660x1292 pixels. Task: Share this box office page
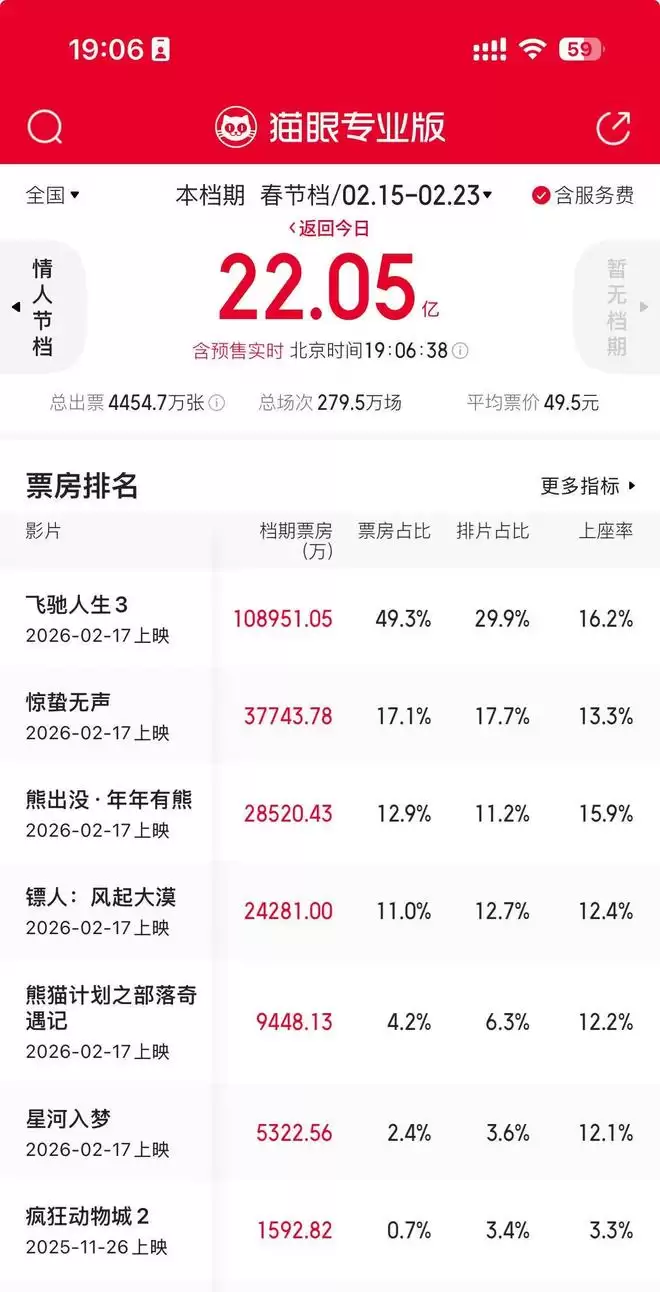point(613,127)
